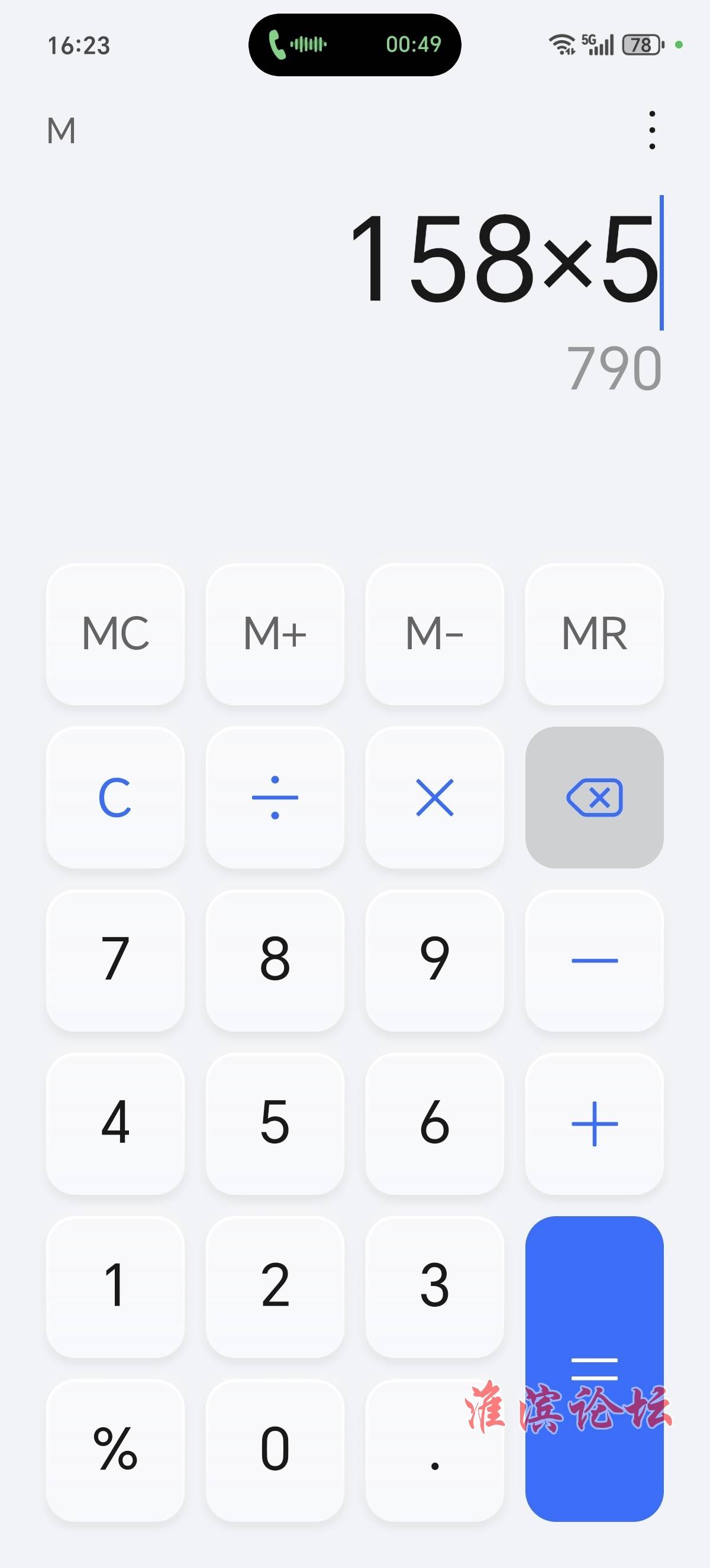Add to memory with M+

tap(275, 634)
